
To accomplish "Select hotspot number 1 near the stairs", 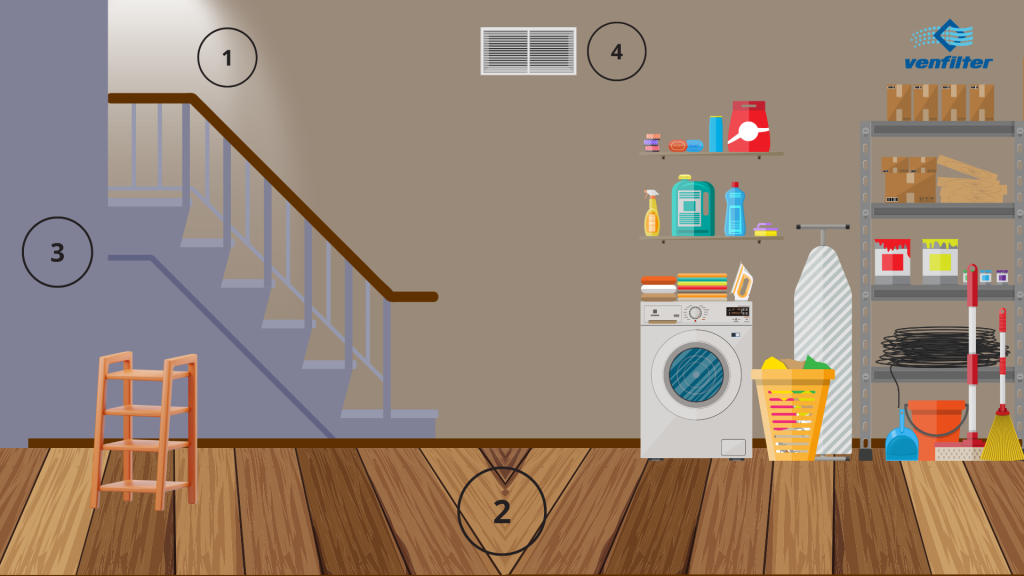I will [x=227, y=58].
